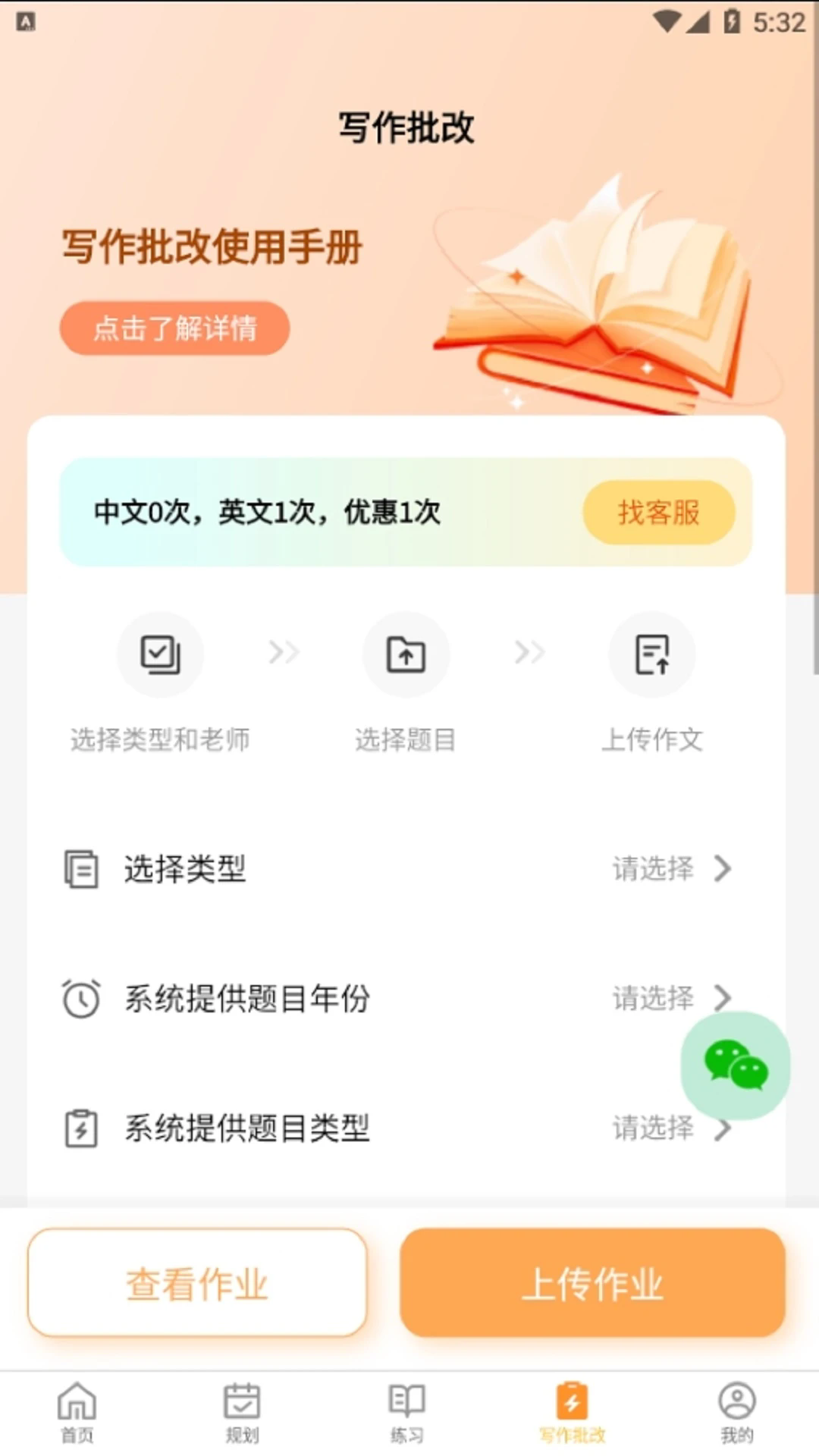Screen dimensions: 819x1456
Task: Select the 我的 profile icon
Action: [734, 1408]
